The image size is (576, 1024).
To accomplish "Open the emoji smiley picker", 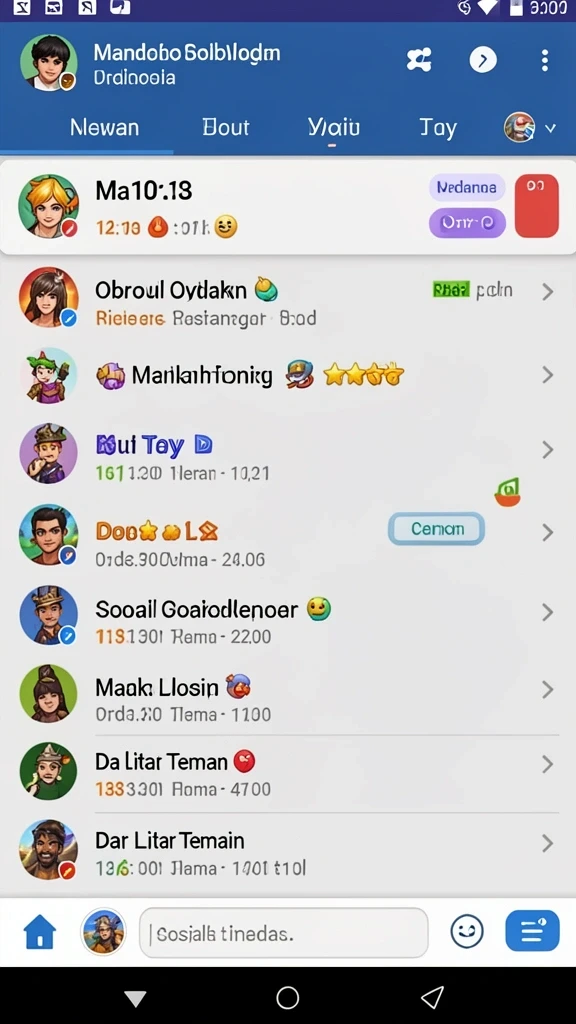I will [x=467, y=931].
